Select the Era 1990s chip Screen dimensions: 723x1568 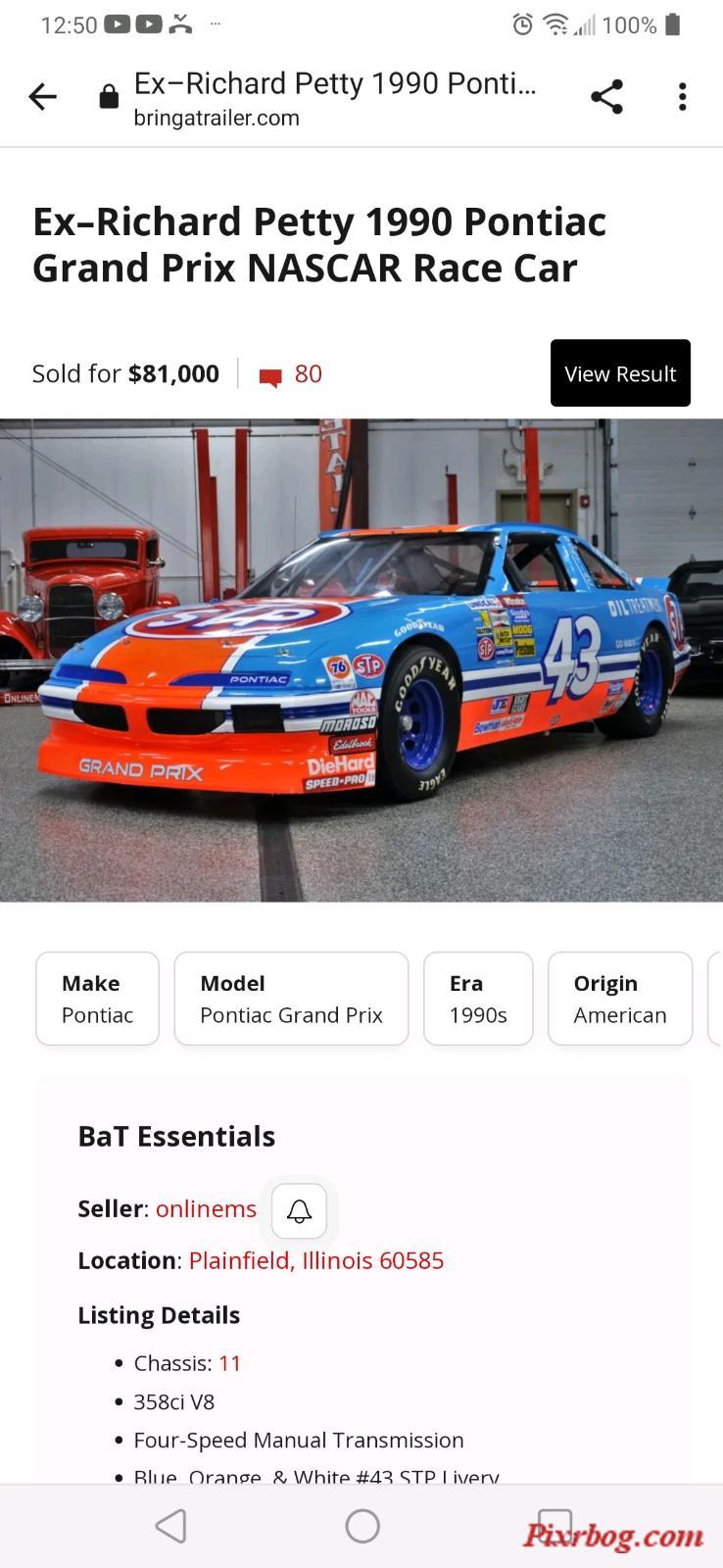[478, 999]
